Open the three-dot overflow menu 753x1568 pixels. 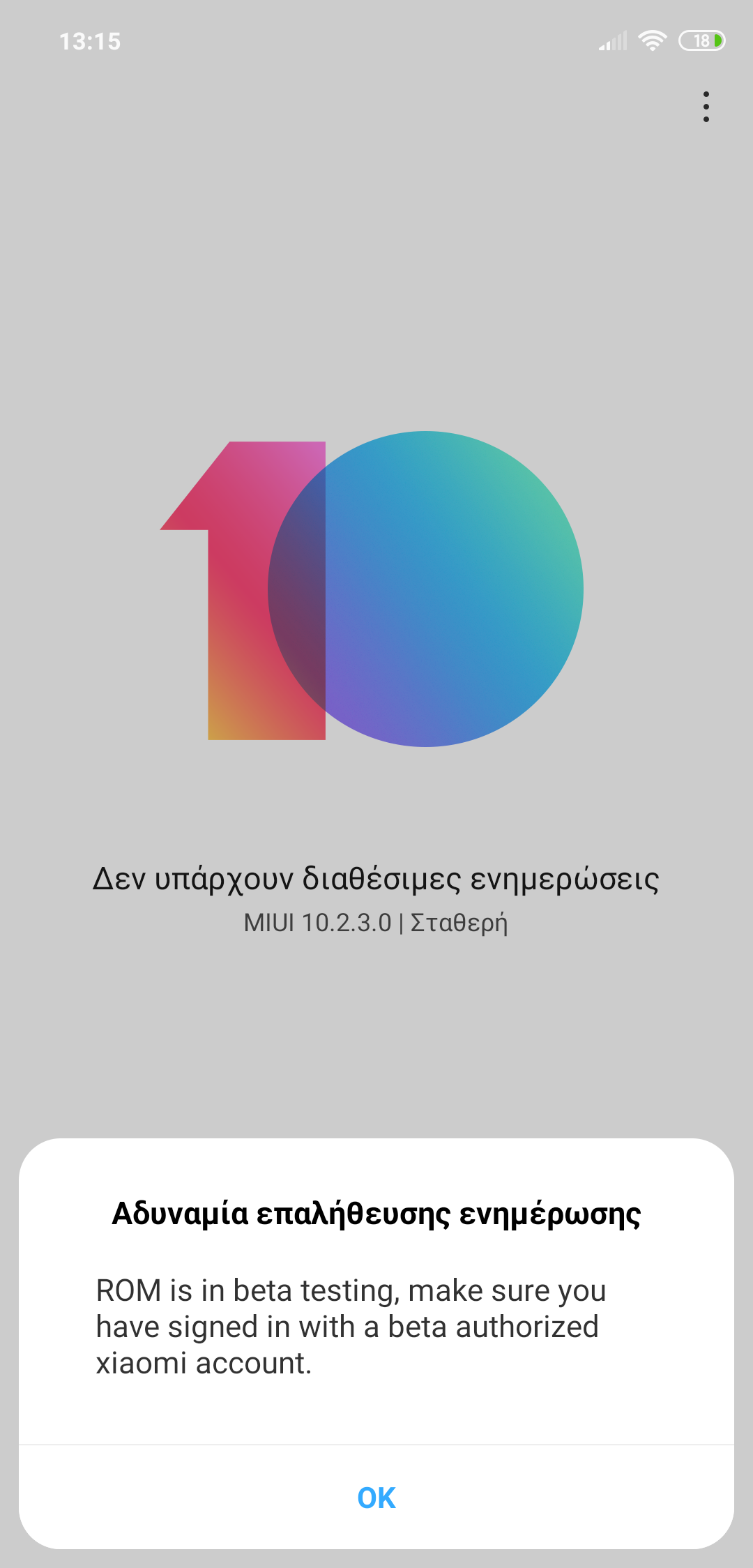[x=706, y=107]
